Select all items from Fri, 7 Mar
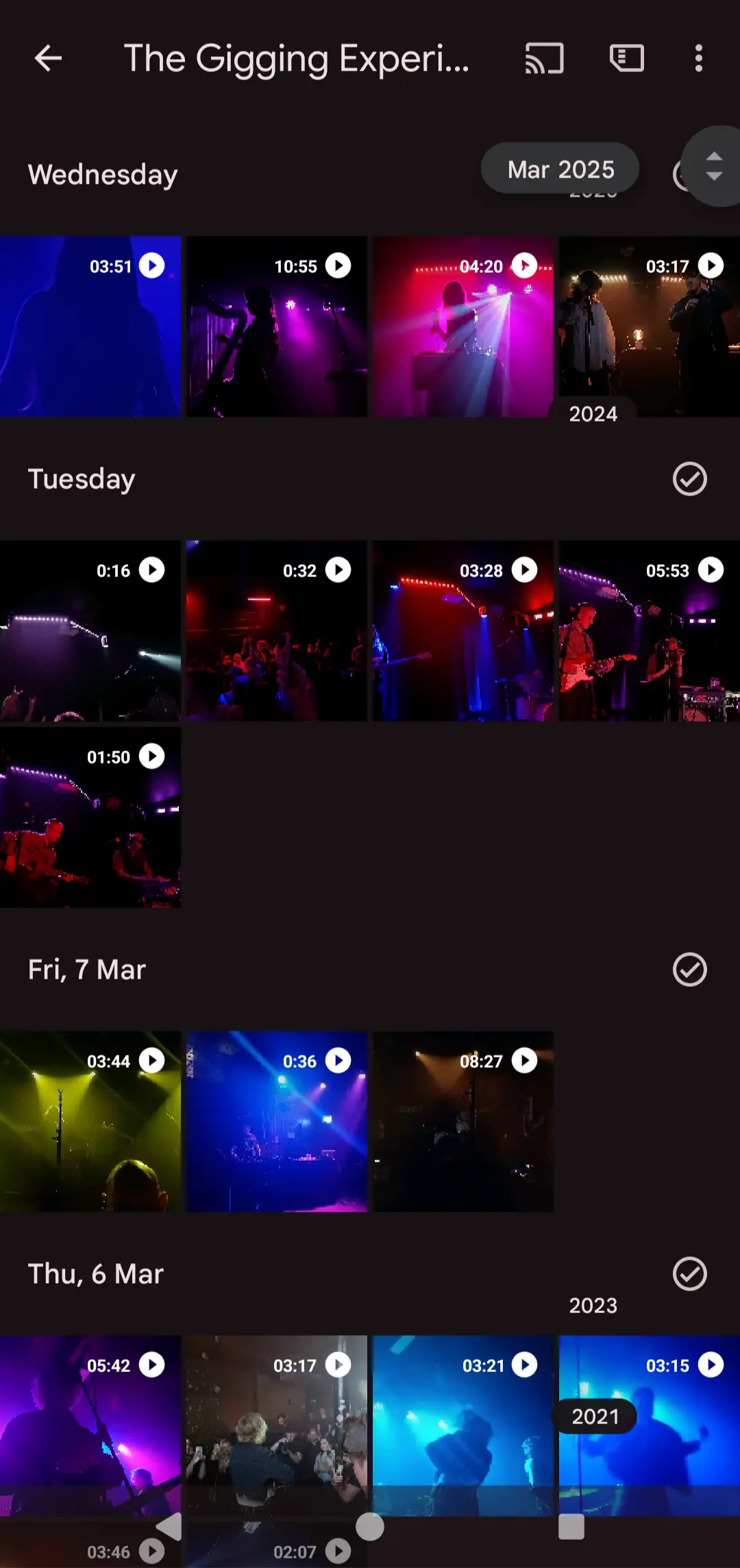Viewport: 740px width, 1568px height. click(x=689, y=970)
